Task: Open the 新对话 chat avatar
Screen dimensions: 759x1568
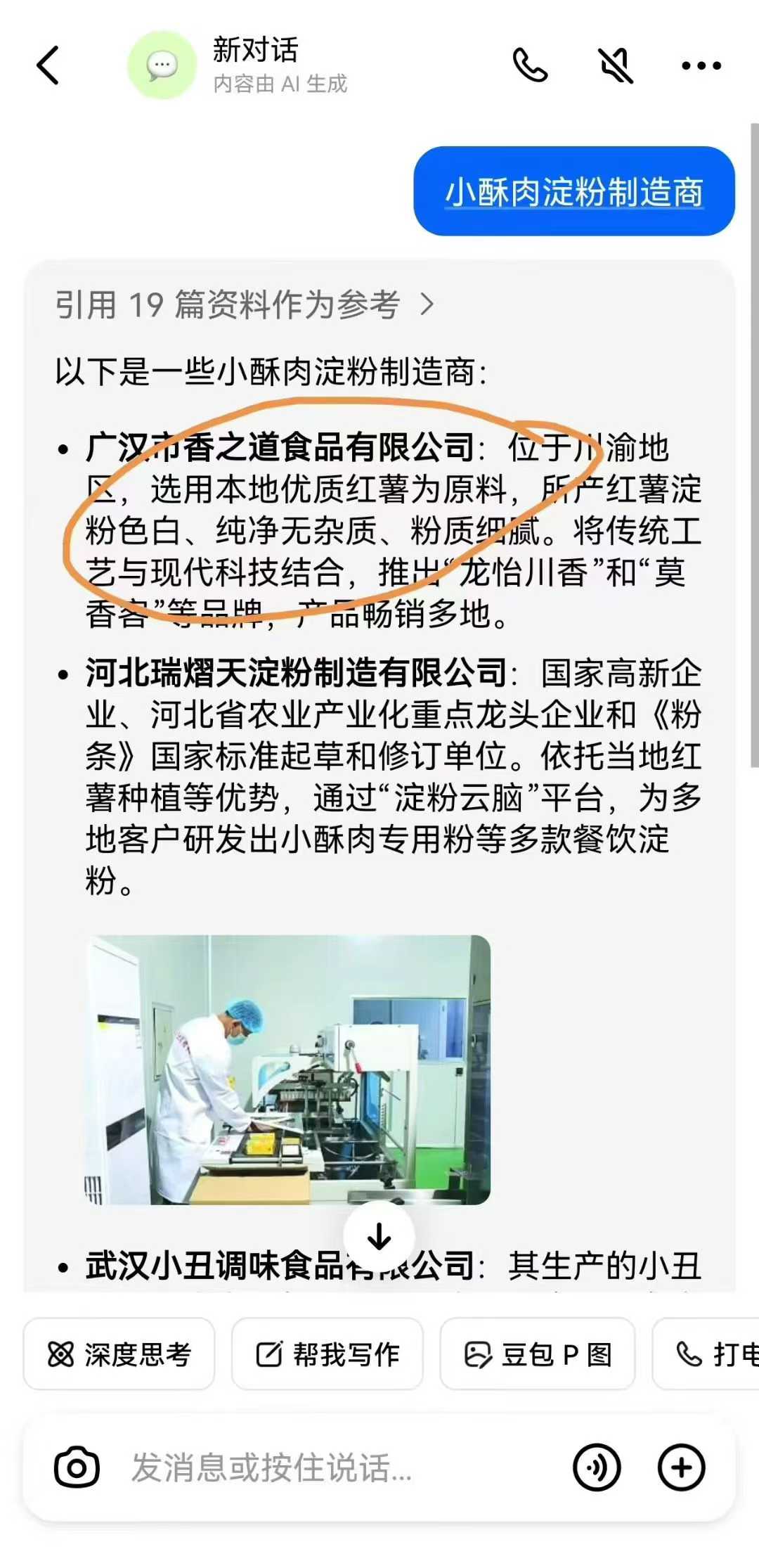Action: 162,65
